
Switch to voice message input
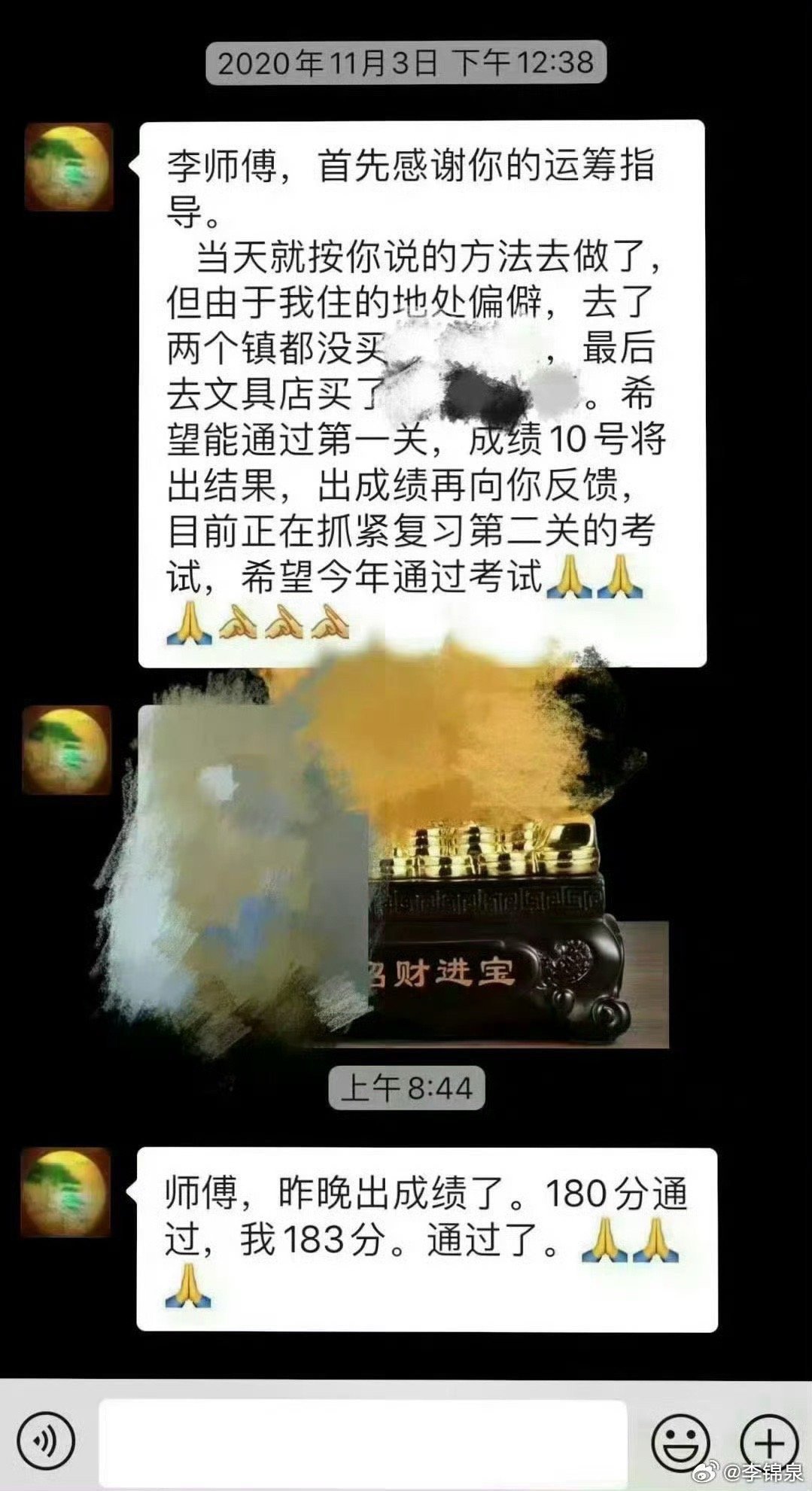[47, 1441]
